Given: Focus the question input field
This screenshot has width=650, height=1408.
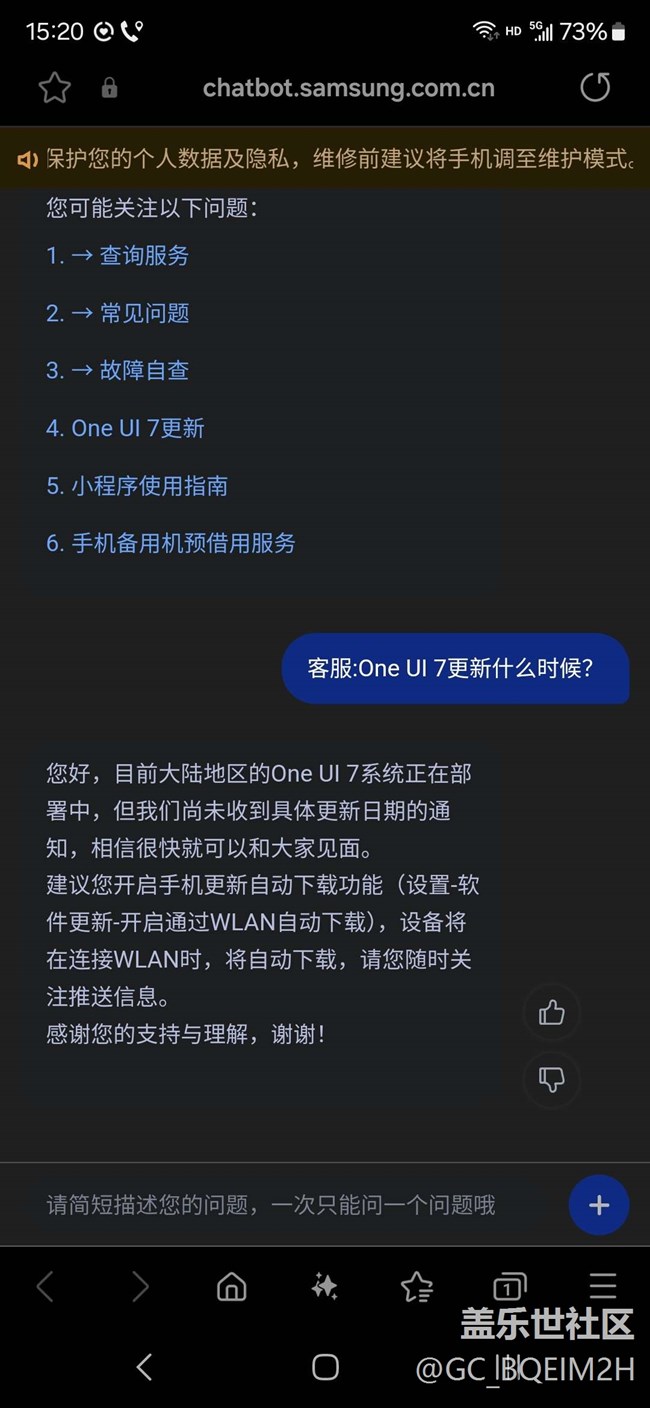Looking at the screenshot, I should 290,1205.
